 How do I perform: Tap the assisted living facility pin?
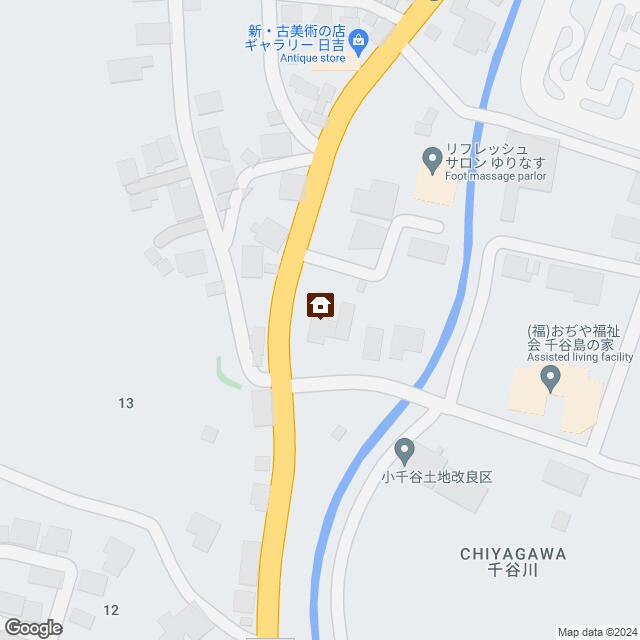(x=550, y=378)
